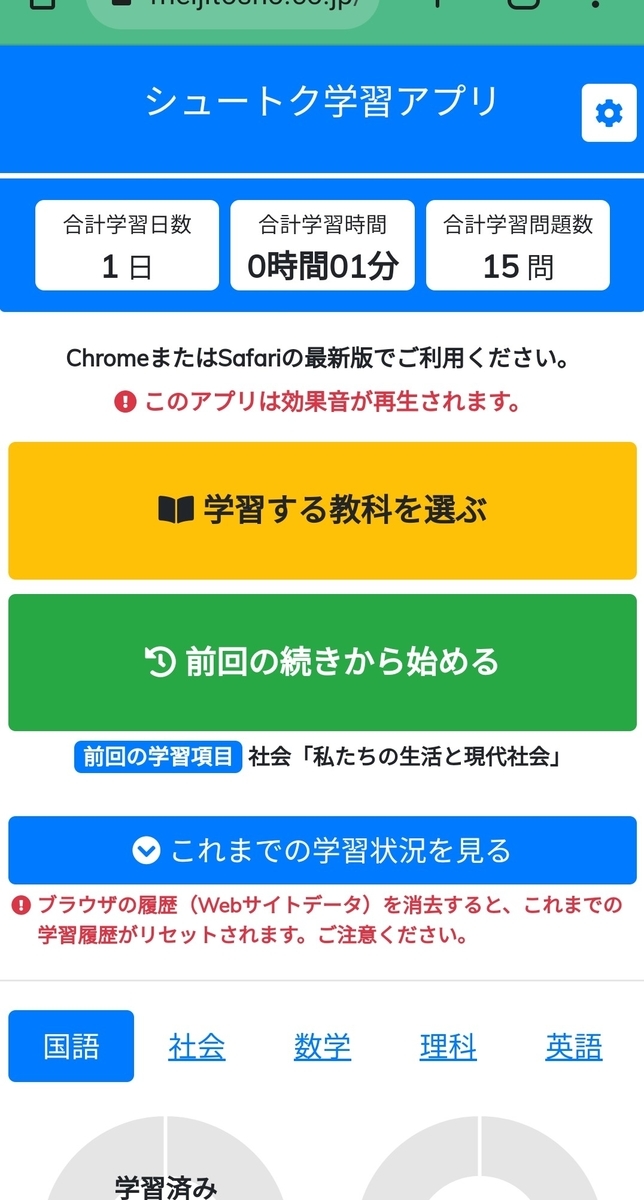
Task: Switch to the 数学 tab
Action: [x=322, y=1047]
